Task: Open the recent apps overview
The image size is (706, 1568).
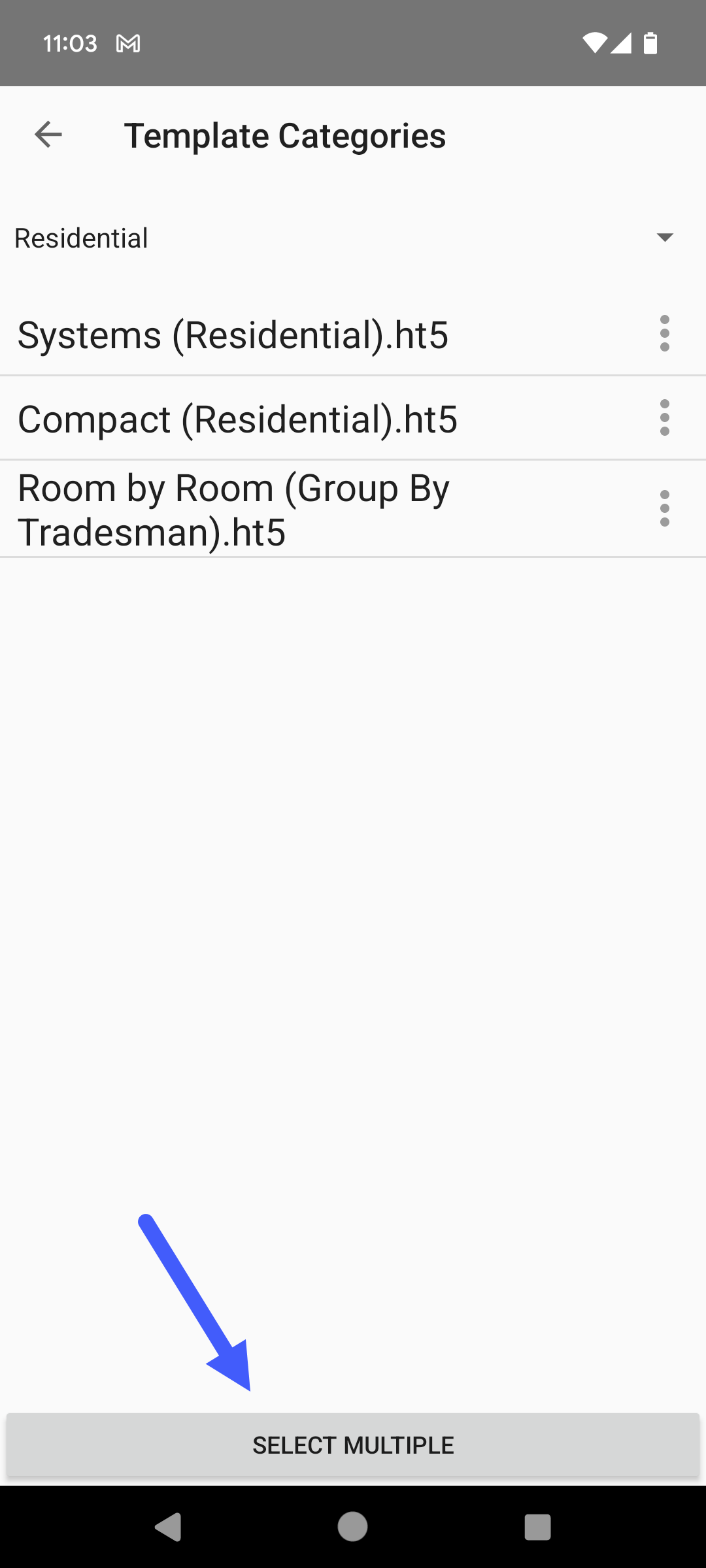Action: coord(537,1527)
